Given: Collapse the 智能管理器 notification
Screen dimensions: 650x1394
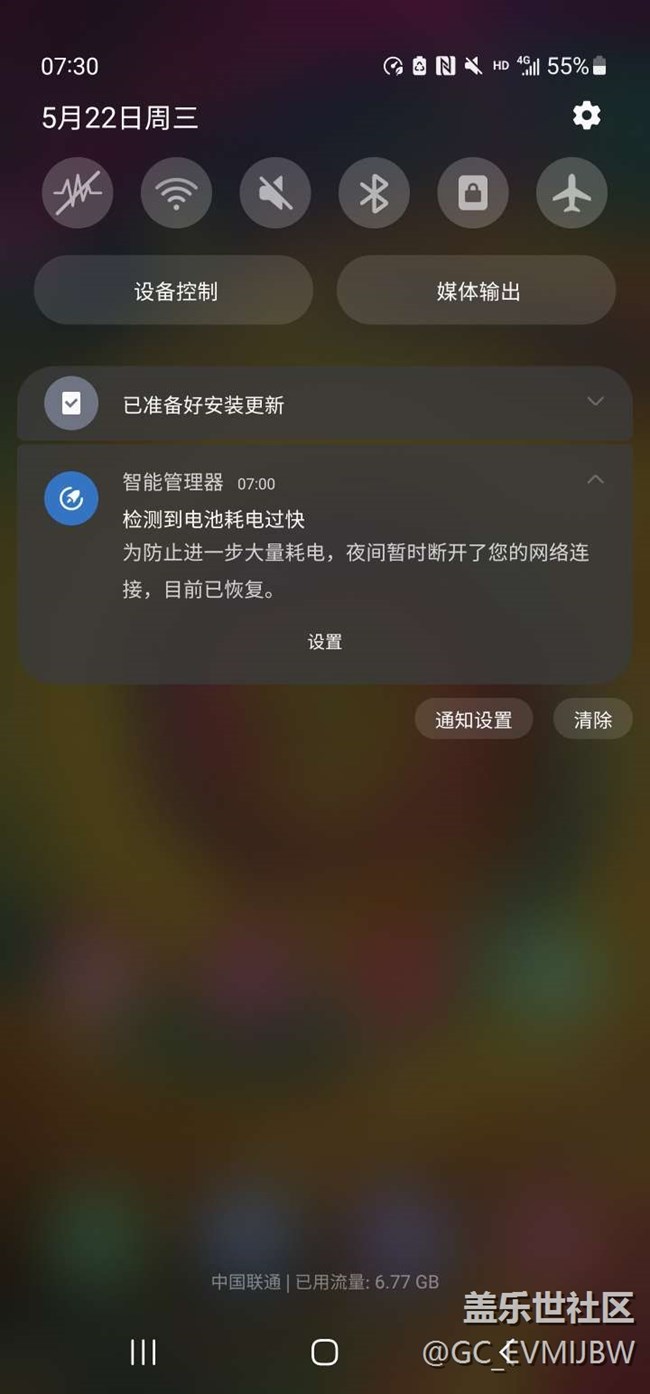Looking at the screenshot, I should [595, 480].
